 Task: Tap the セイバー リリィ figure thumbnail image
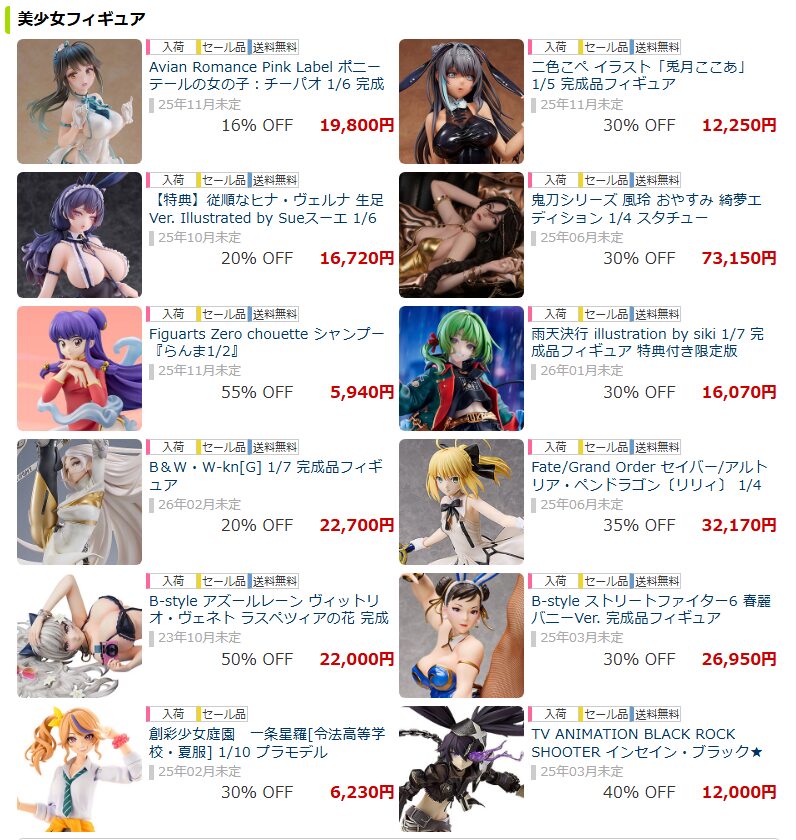(461, 502)
